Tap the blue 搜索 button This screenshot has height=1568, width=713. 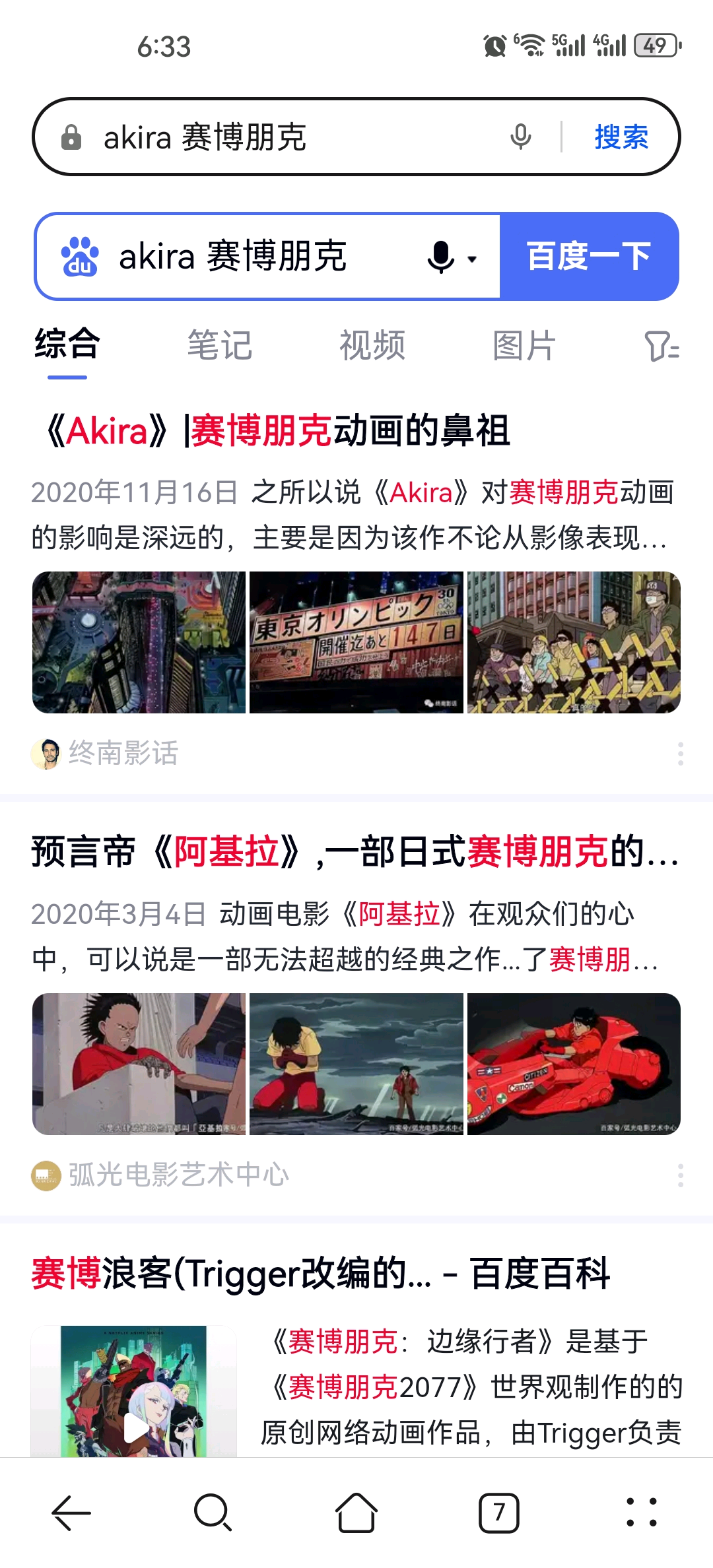621,137
